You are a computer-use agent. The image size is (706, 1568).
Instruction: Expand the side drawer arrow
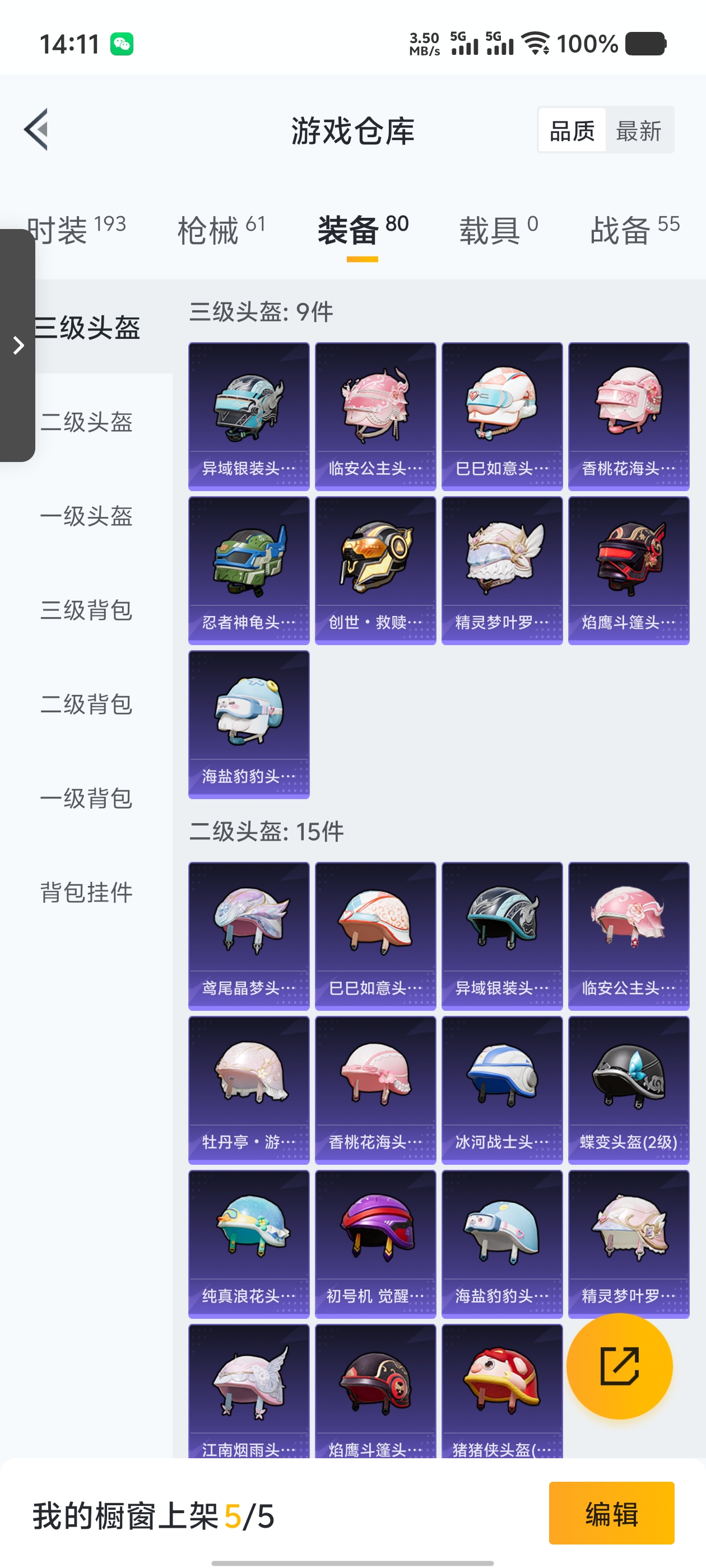(x=18, y=345)
